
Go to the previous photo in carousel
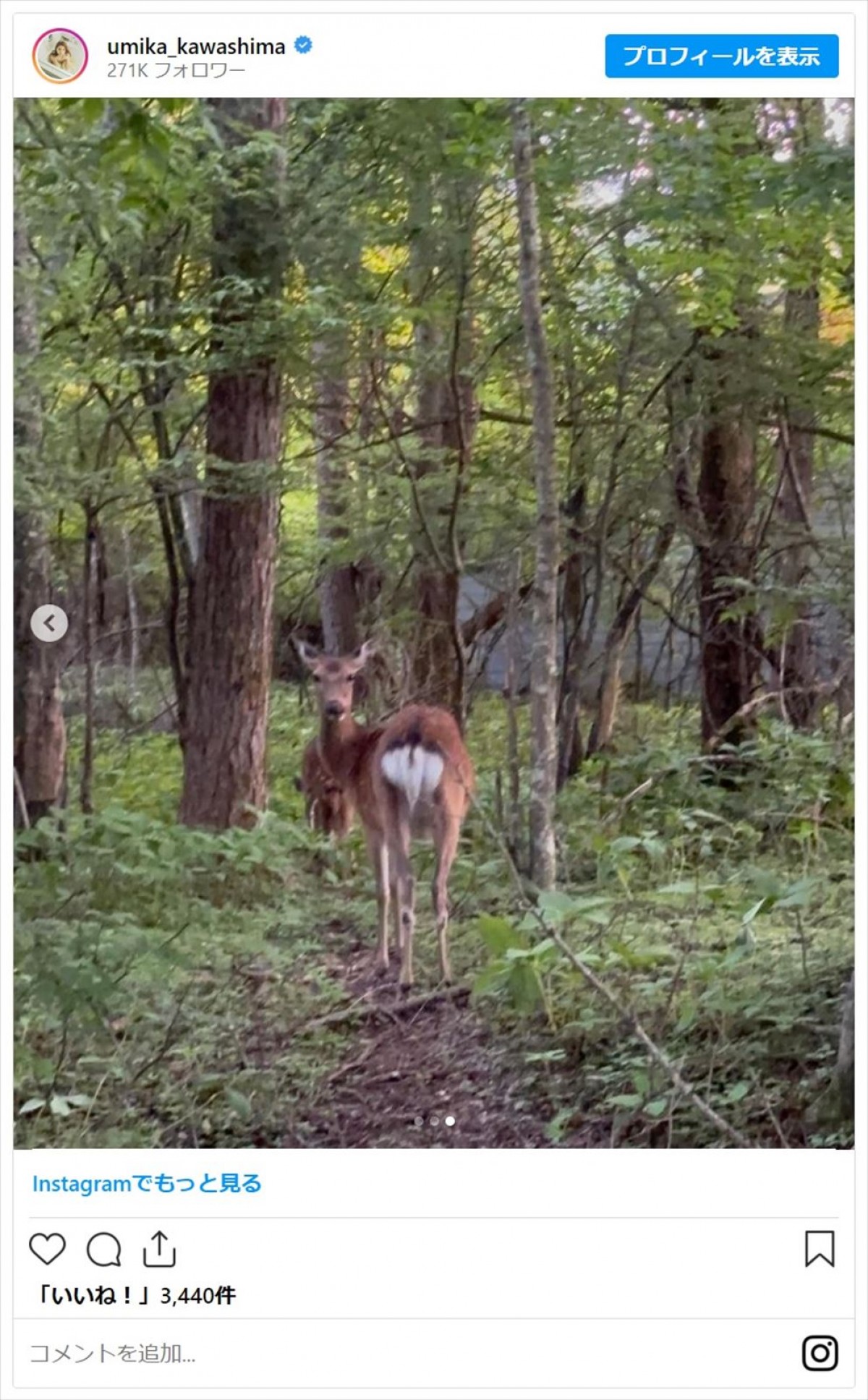tap(49, 623)
